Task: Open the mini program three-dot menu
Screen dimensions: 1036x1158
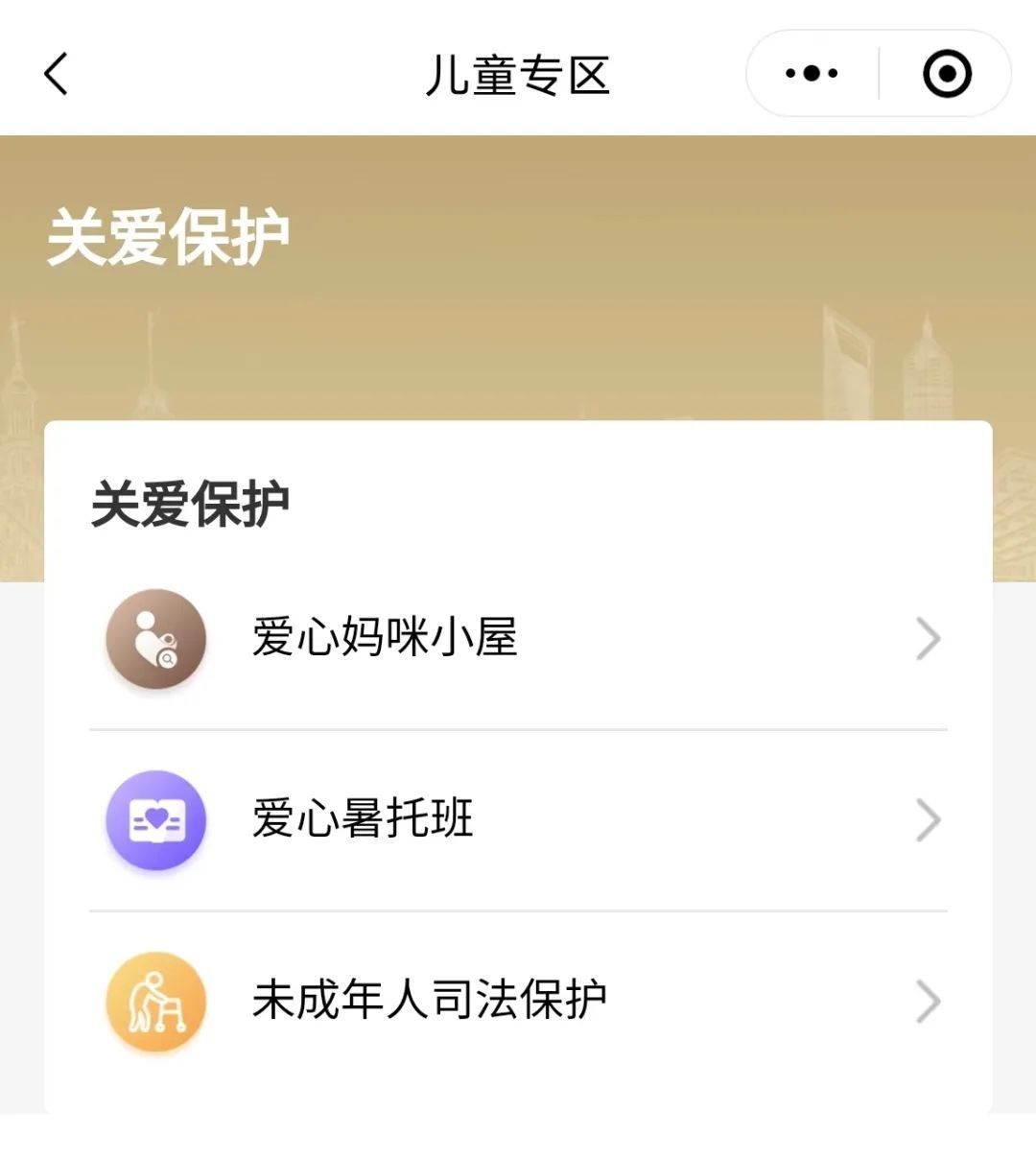Action: coord(812,74)
